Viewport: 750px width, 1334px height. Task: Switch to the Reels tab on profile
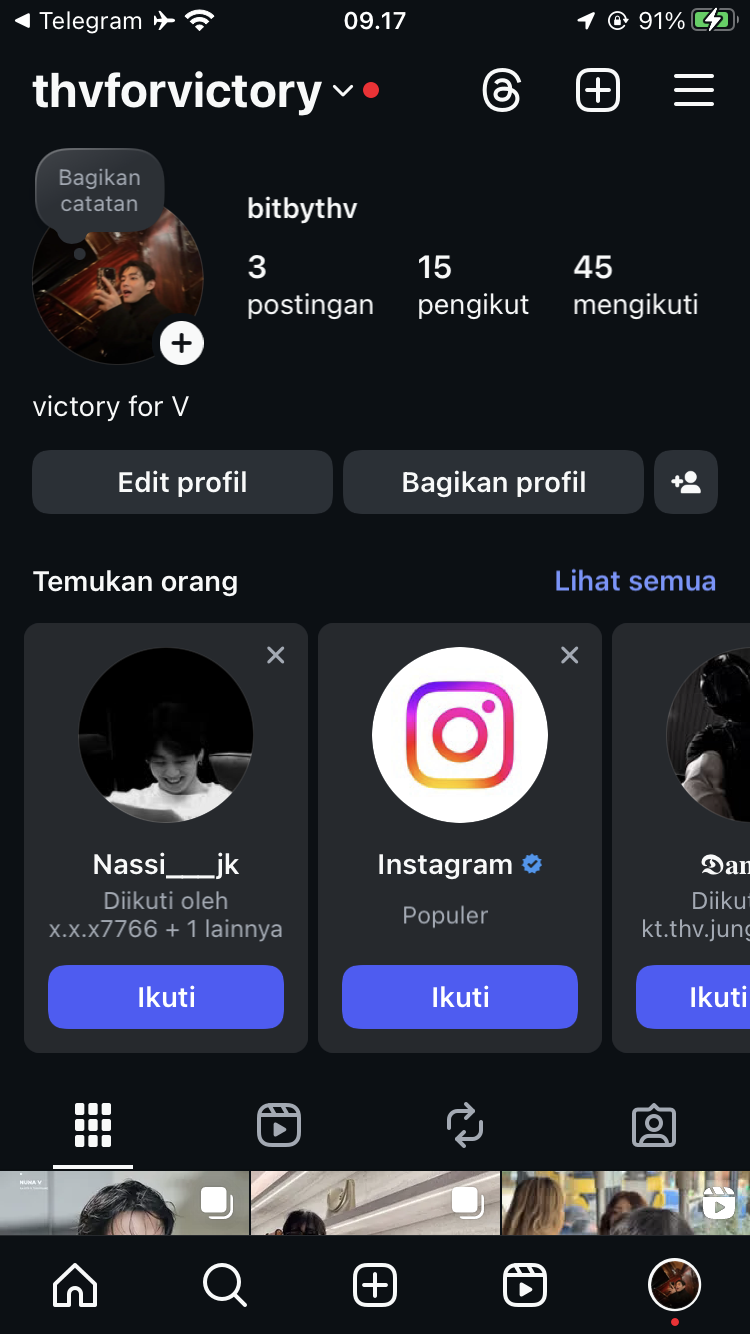[x=279, y=1125]
